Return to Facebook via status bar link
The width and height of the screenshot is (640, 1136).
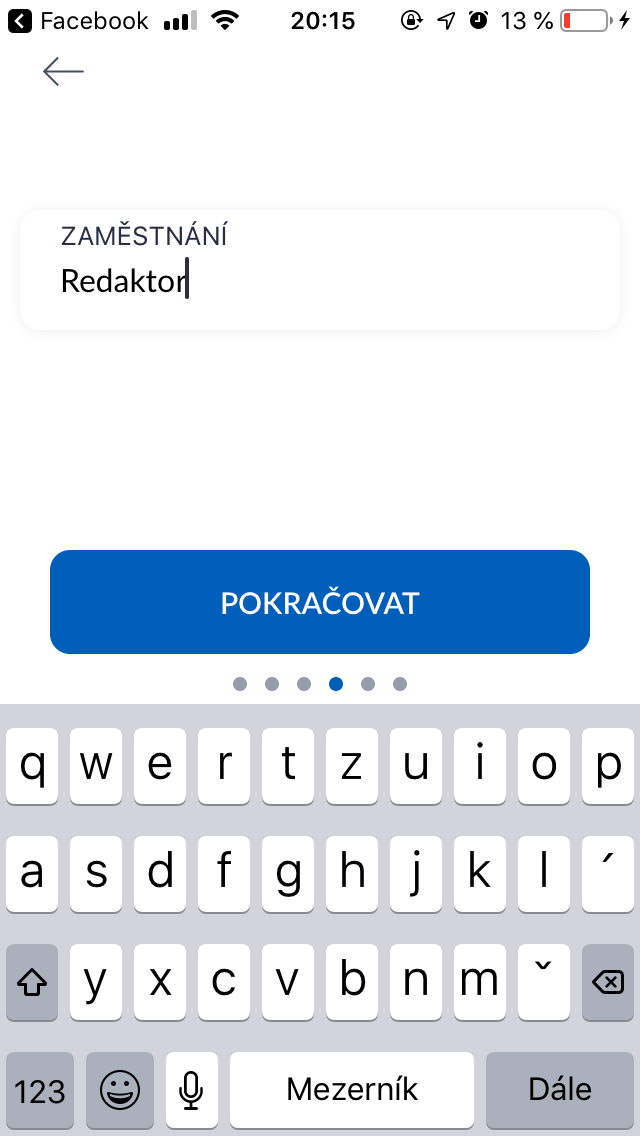(80, 20)
